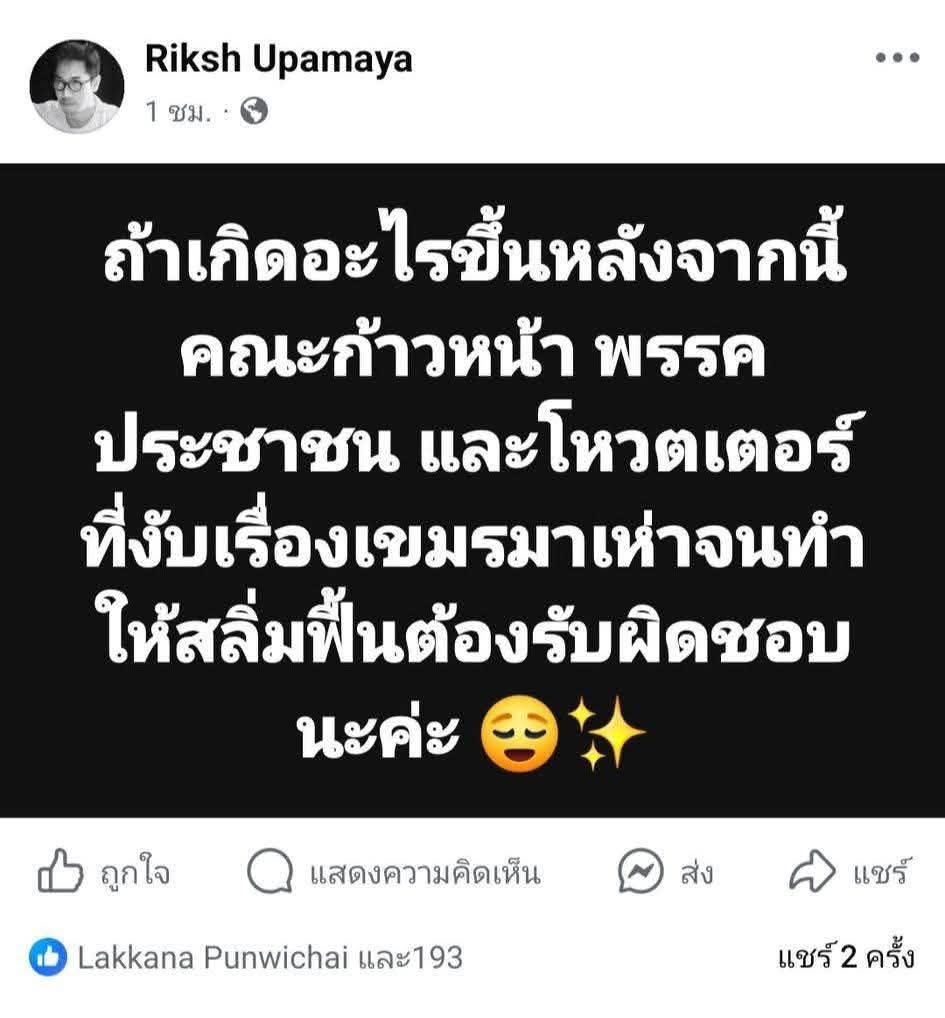Send the post via Messenger ส่ง
The height and width of the screenshot is (1018, 945).
click(666, 873)
